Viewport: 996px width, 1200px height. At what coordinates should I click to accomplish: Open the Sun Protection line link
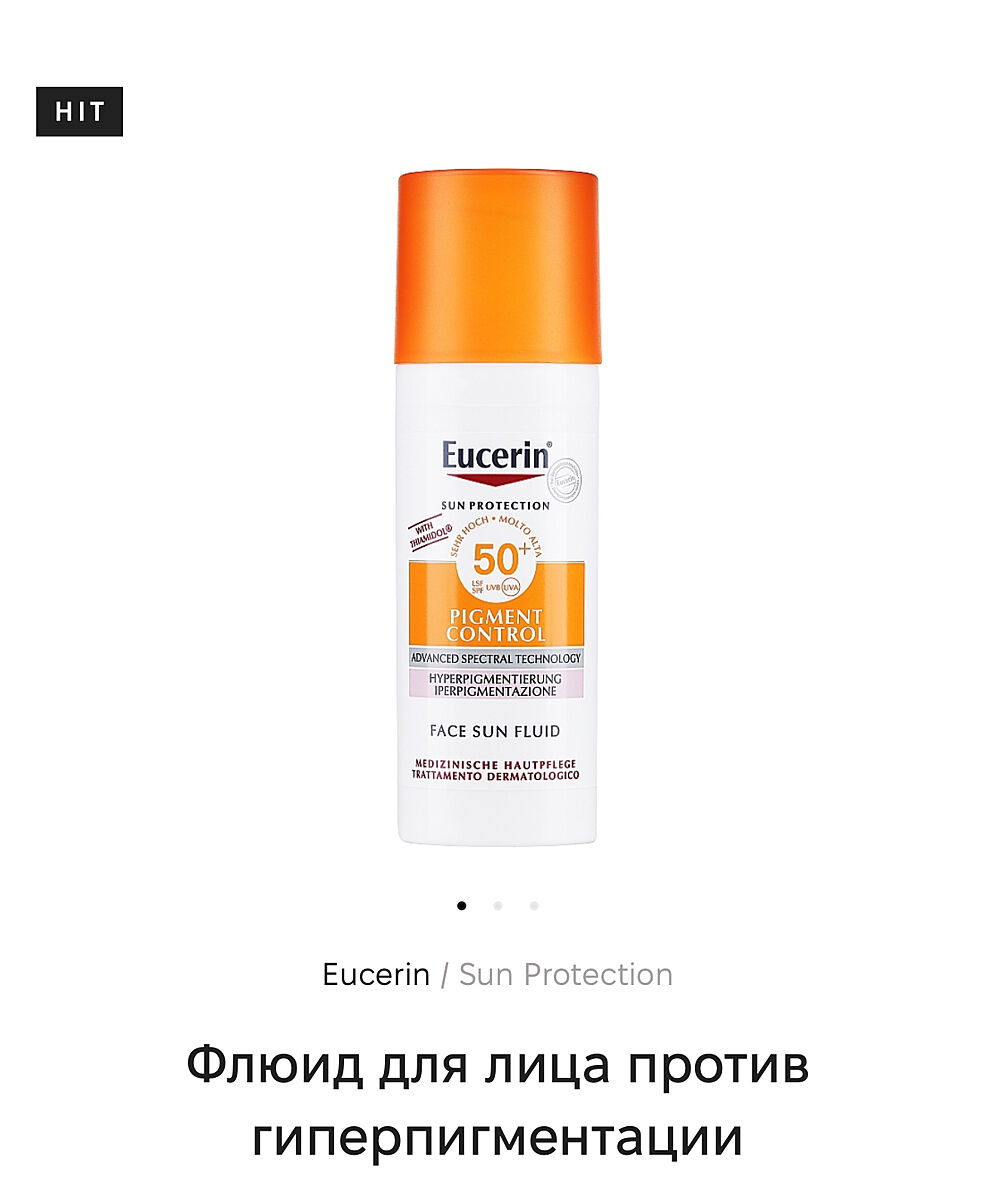[x=565, y=975]
